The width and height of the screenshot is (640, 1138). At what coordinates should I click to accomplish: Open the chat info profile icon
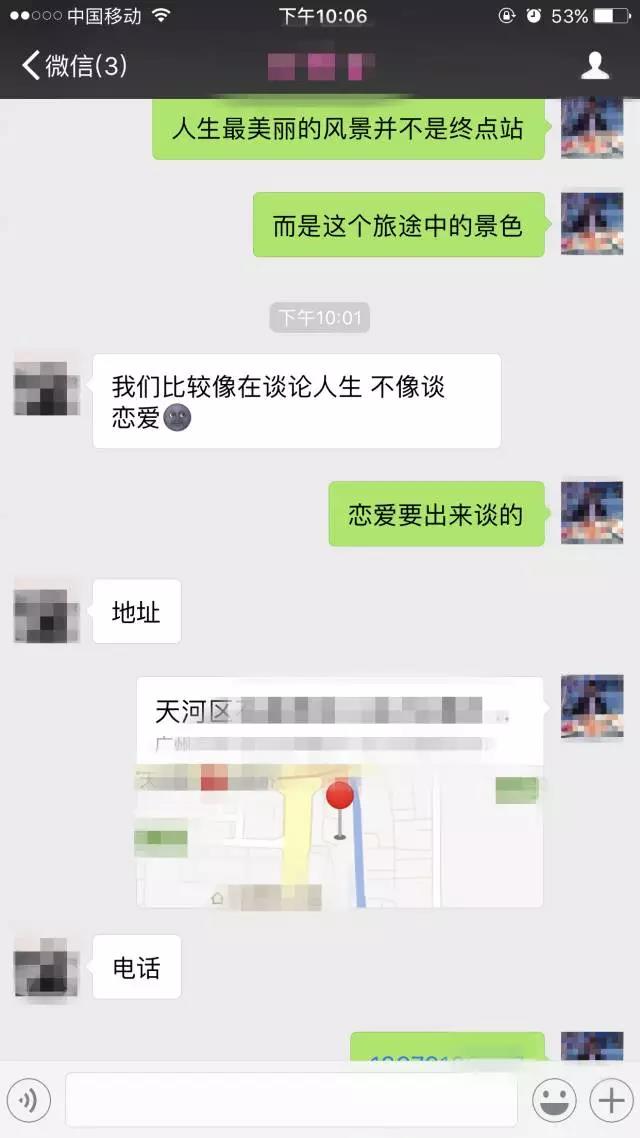595,66
